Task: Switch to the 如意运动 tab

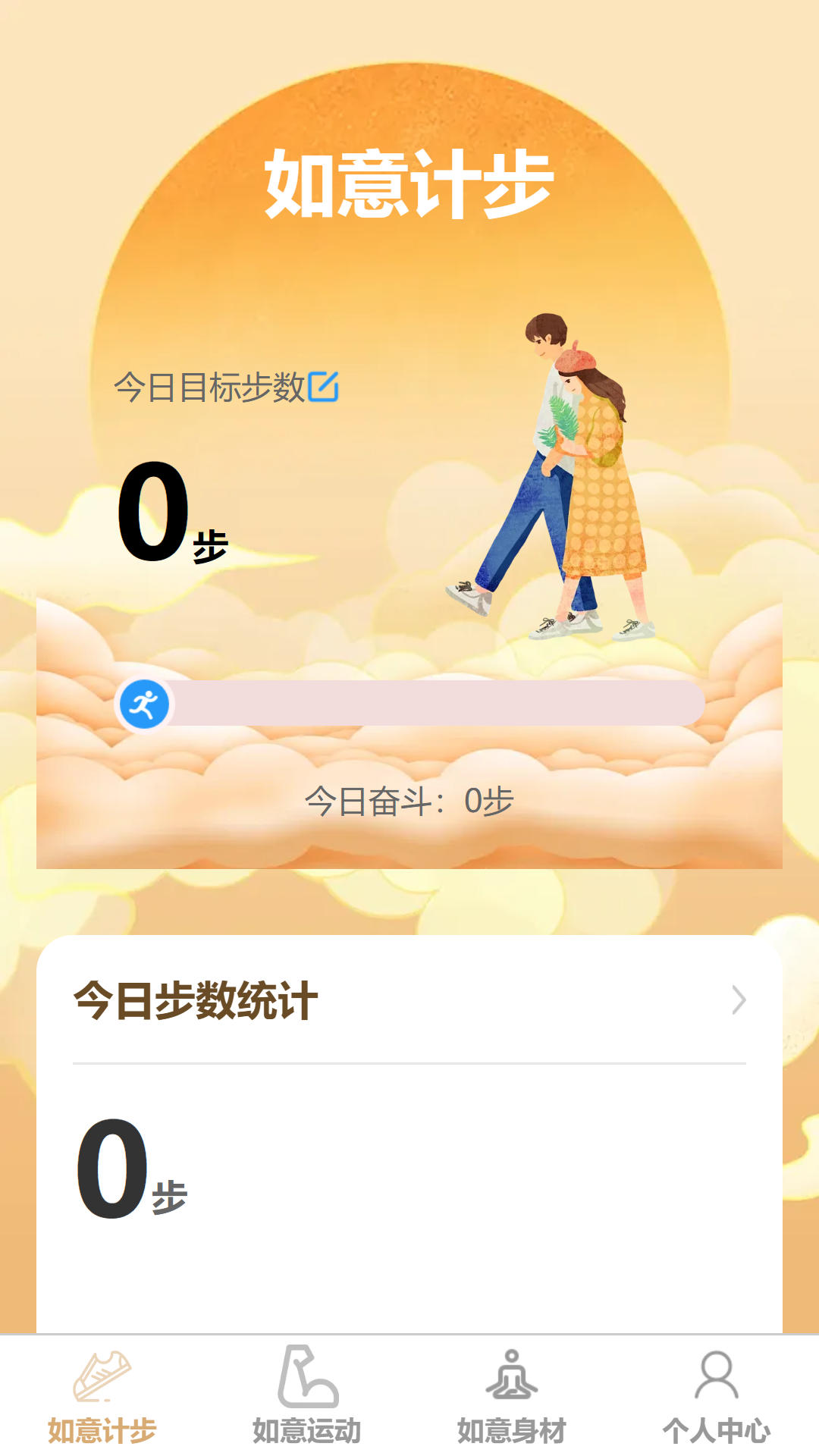Action: 307,1397
